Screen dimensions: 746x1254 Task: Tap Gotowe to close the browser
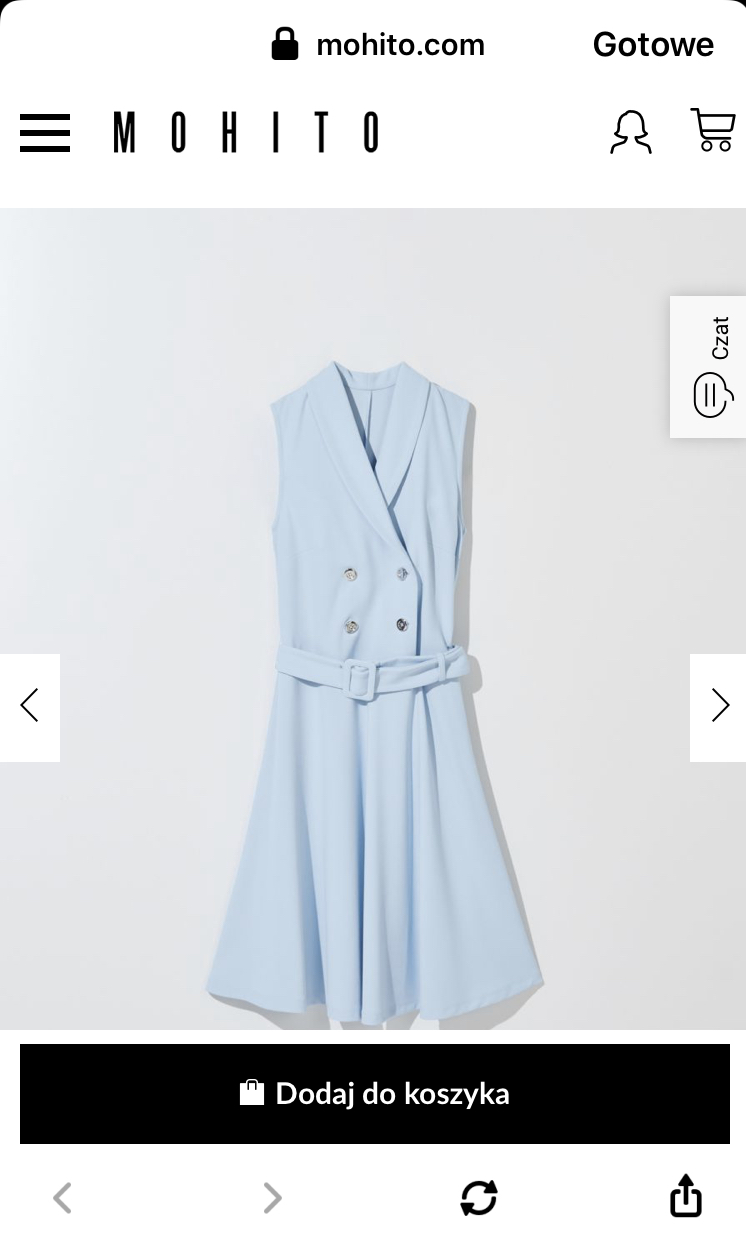[653, 45]
